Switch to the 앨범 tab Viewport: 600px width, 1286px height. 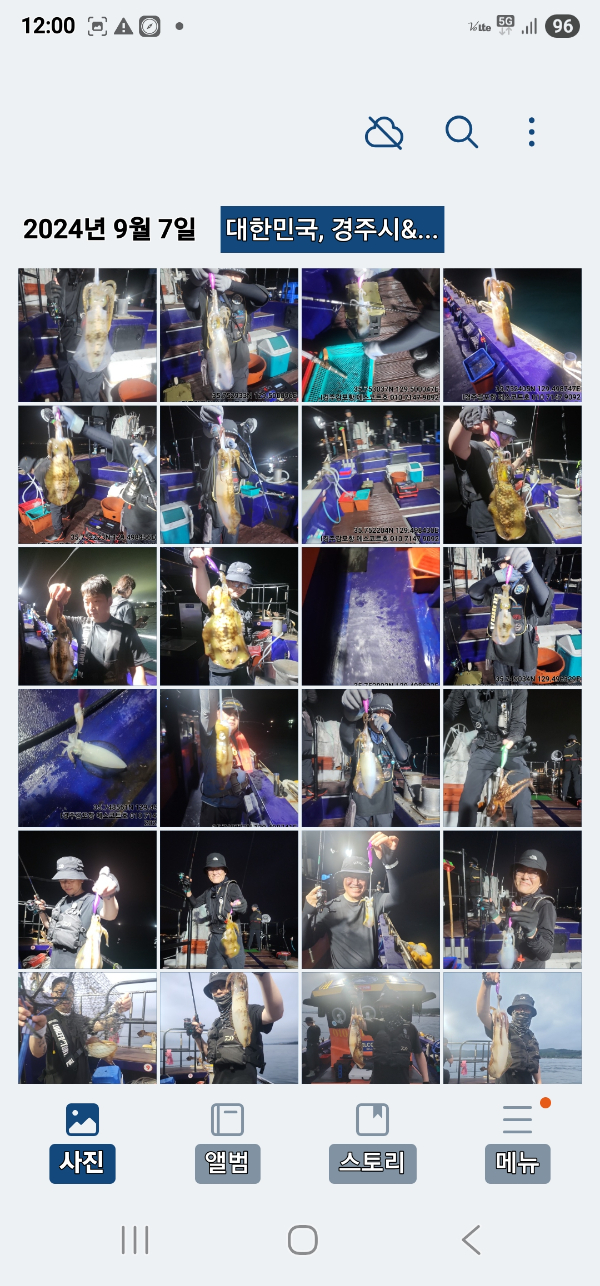pos(227,1142)
